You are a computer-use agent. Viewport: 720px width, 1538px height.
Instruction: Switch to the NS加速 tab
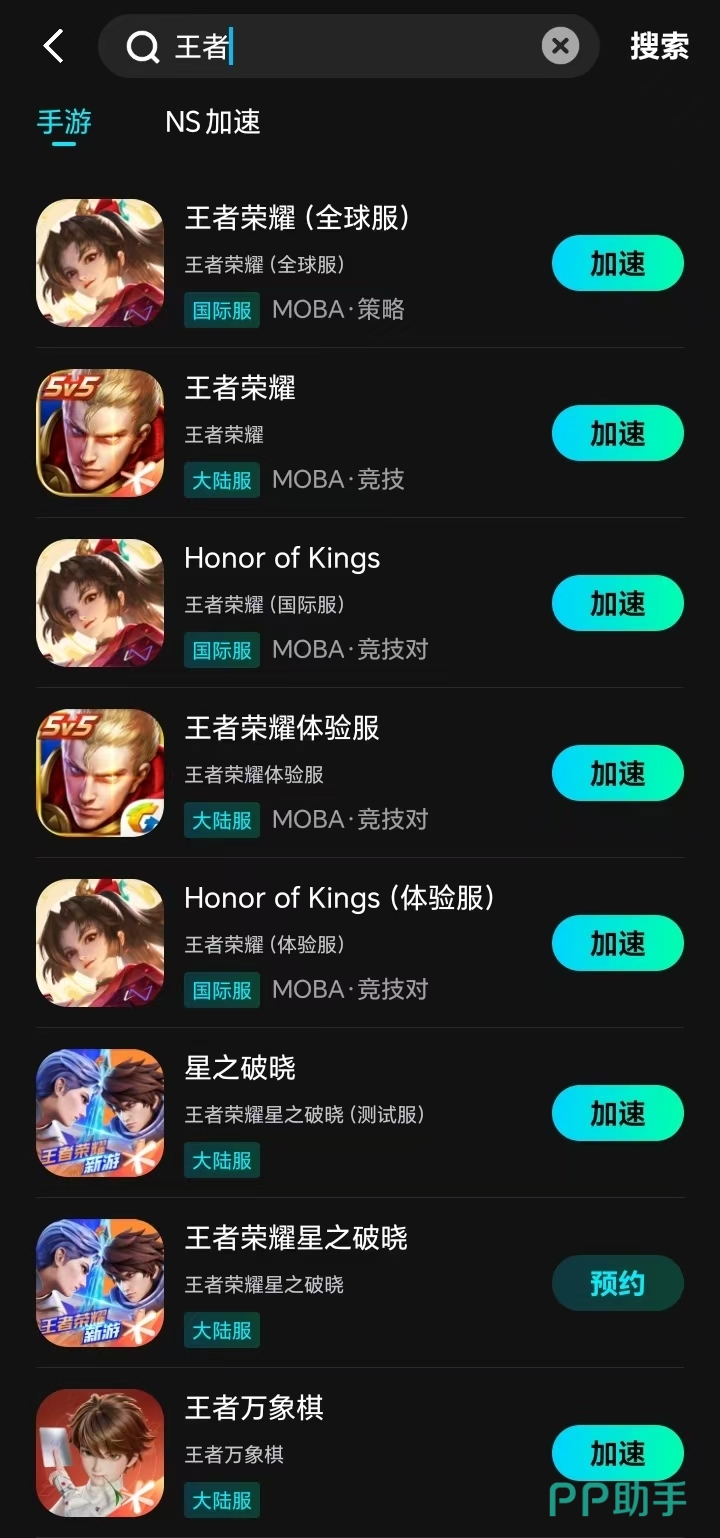click(213, 122)
